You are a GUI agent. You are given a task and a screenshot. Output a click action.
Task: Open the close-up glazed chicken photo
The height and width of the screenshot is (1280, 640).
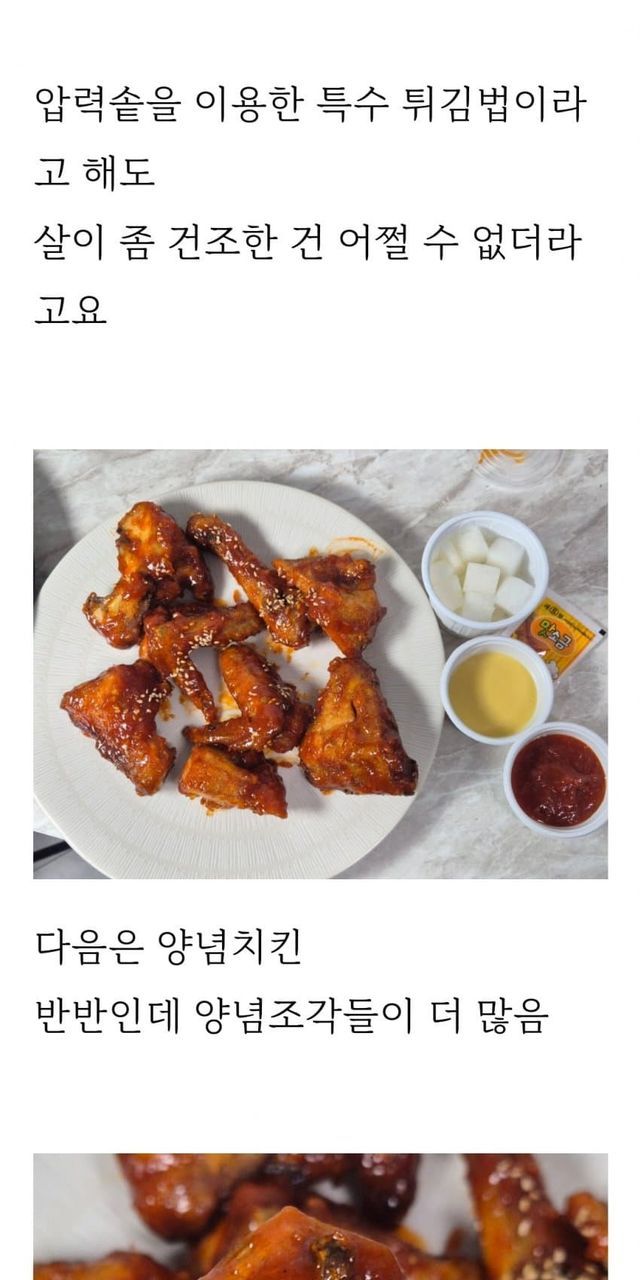pos(320,1216)
